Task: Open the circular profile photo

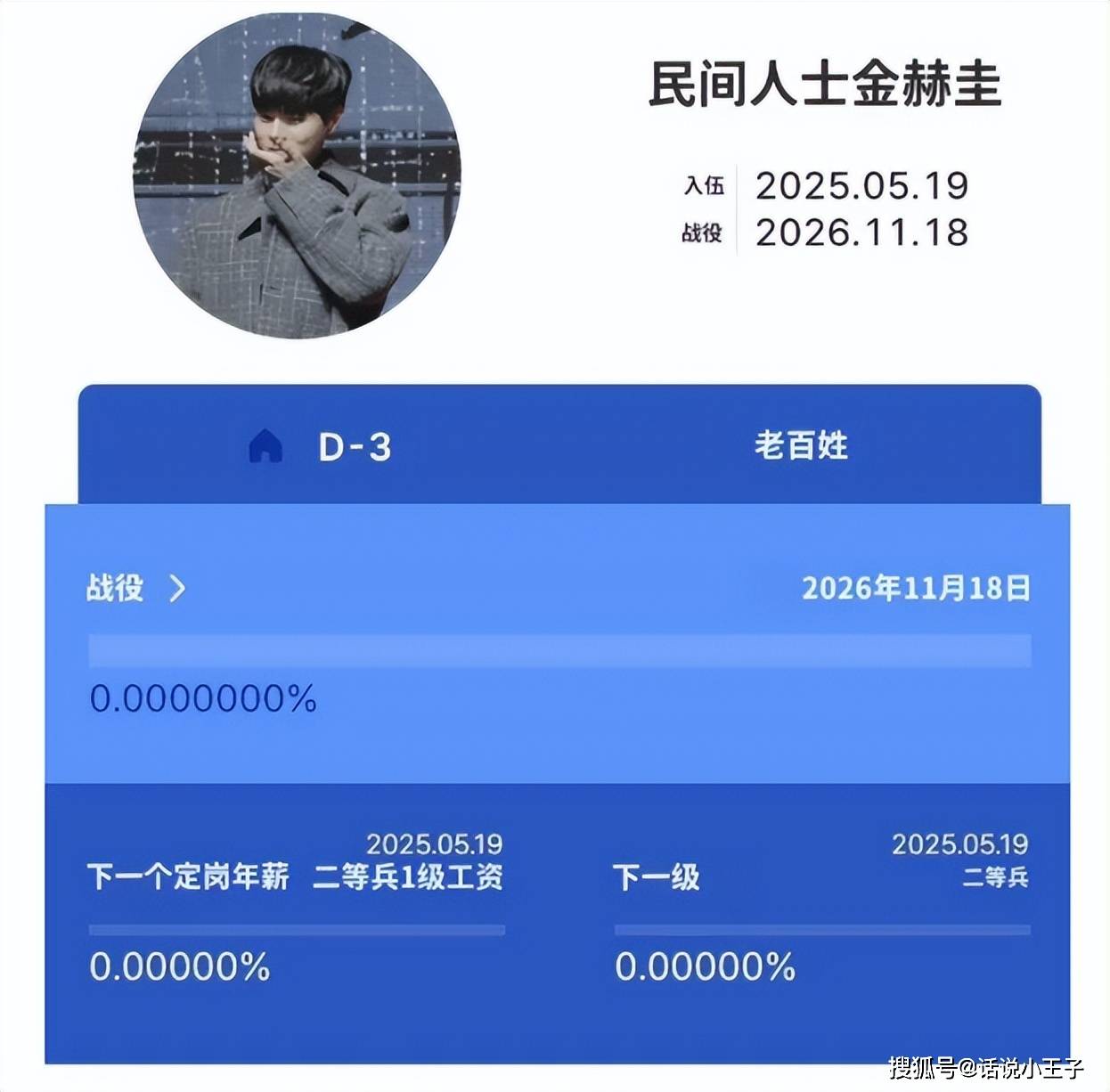Action: pyautogui.click(x=298, y=175)
